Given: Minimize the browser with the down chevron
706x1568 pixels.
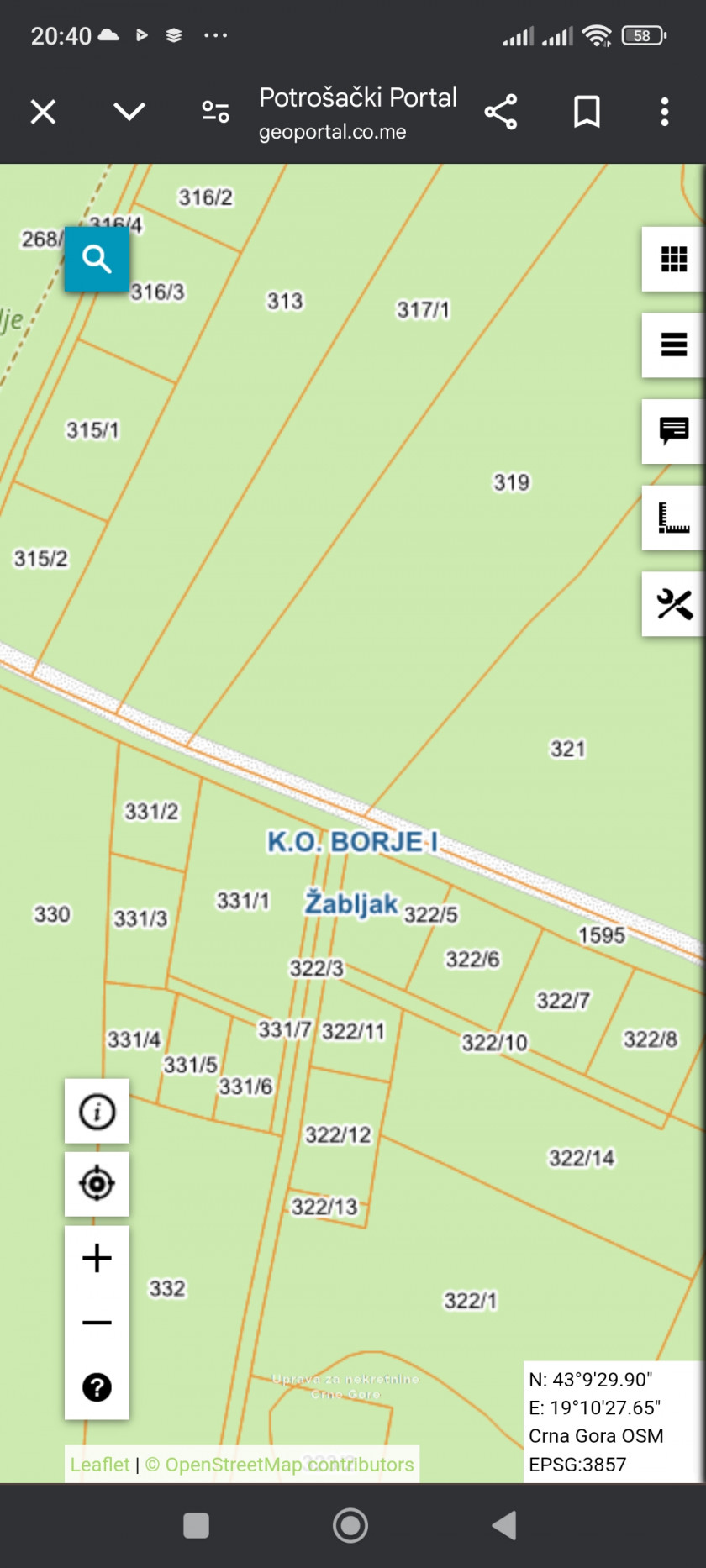Looking at the screenshot, I should [x=129, y=112].
